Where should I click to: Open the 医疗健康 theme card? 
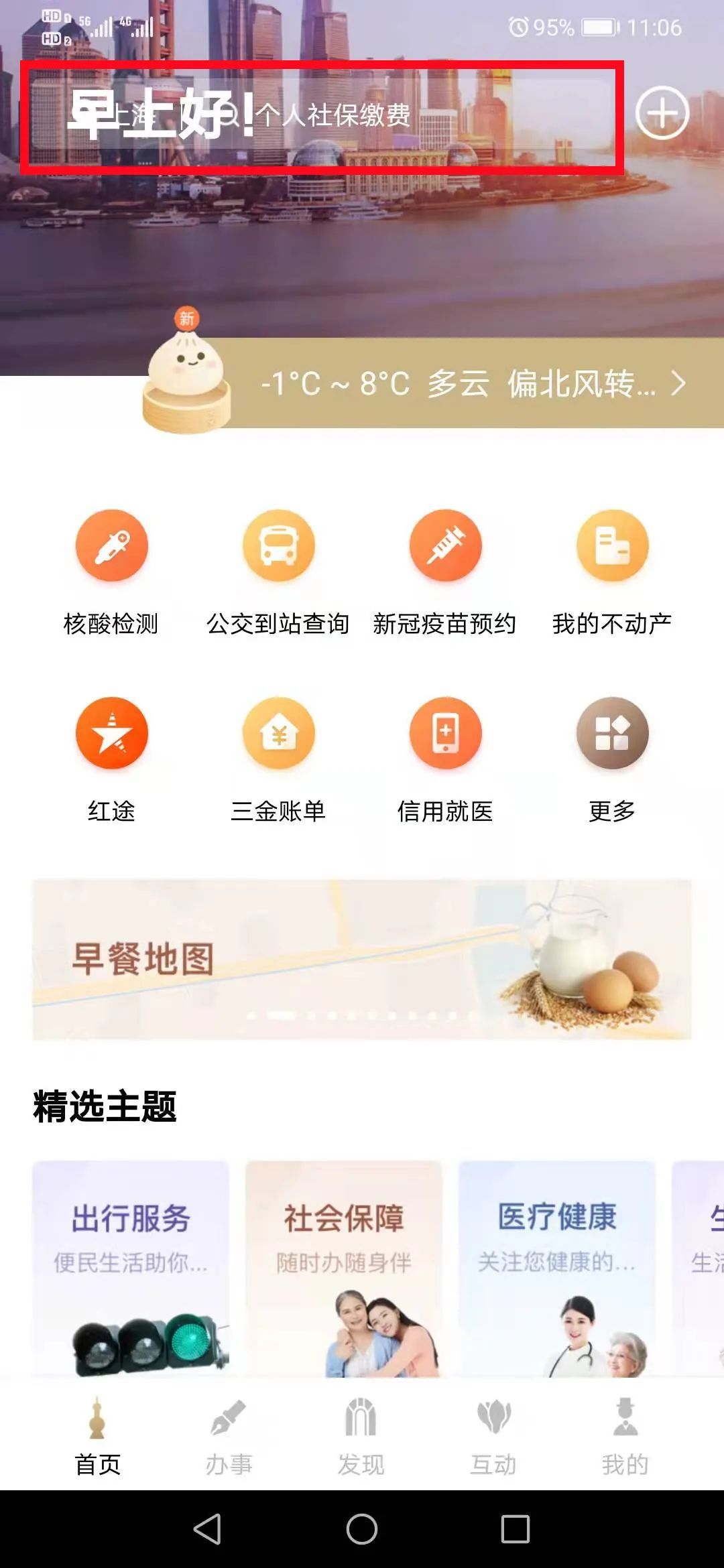pyautogui.click(x=556, y=1268)
